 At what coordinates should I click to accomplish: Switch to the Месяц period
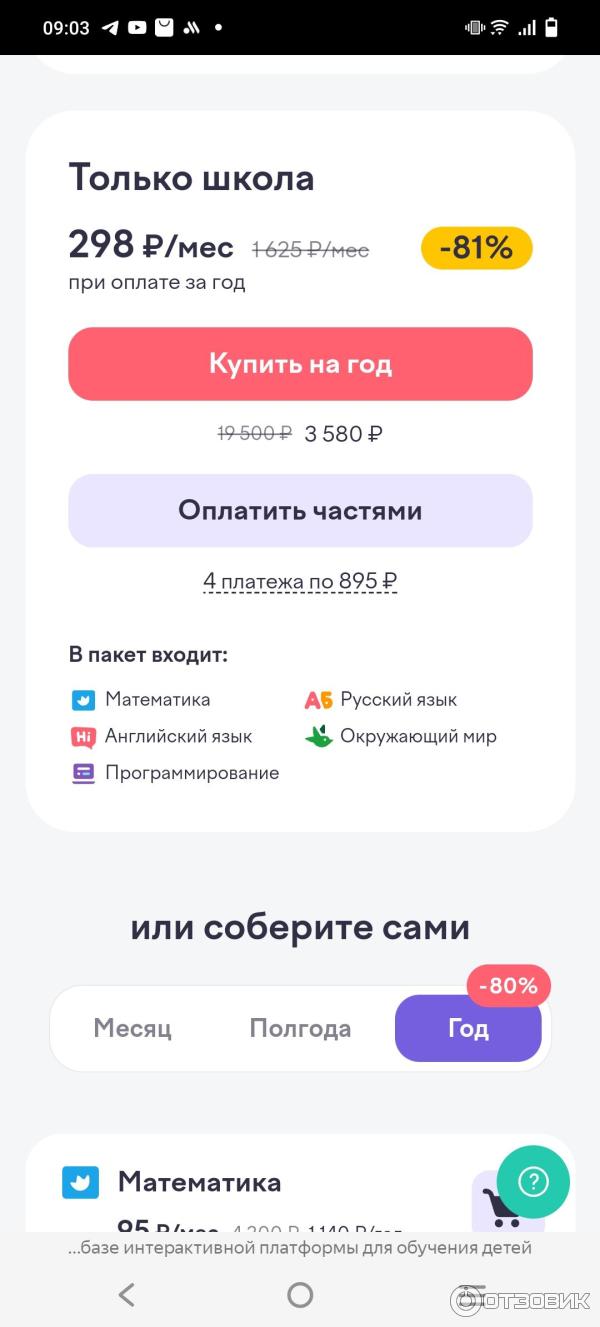click(132, 1029)
